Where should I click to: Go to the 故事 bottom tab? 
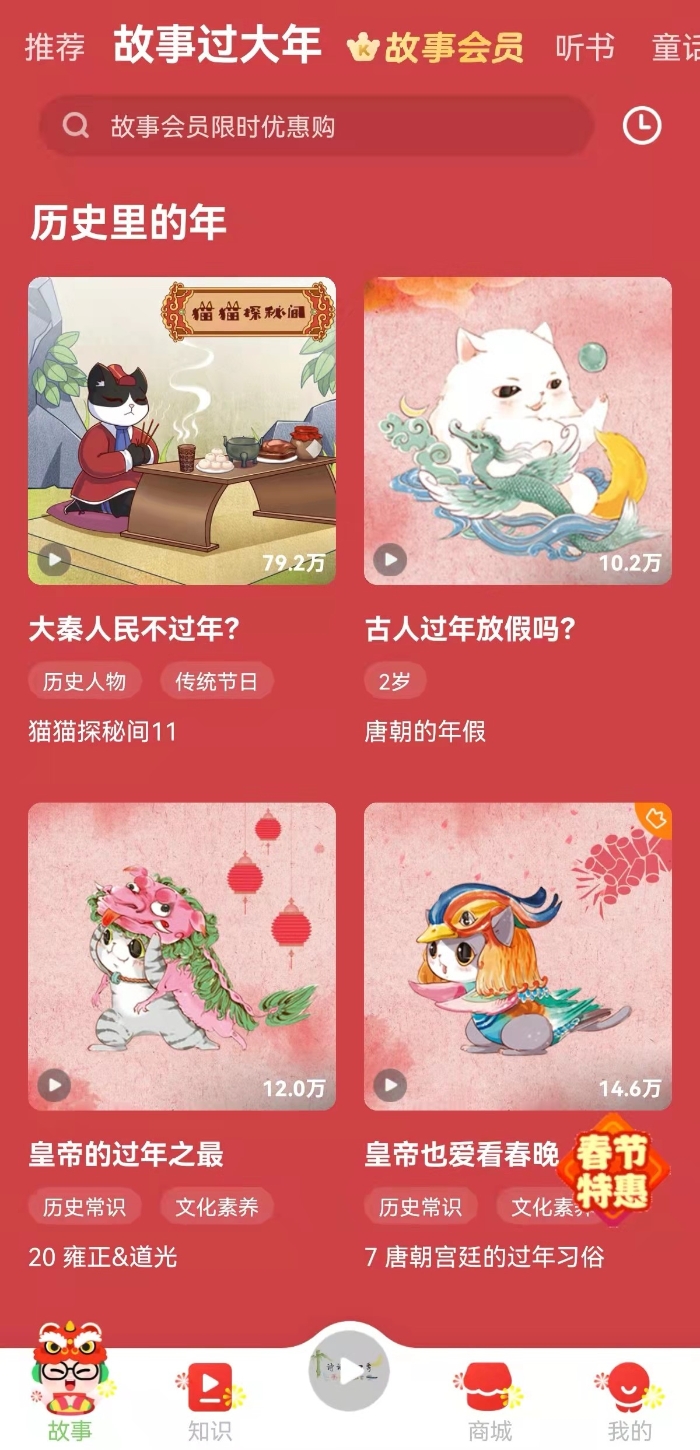[70, 1400]
